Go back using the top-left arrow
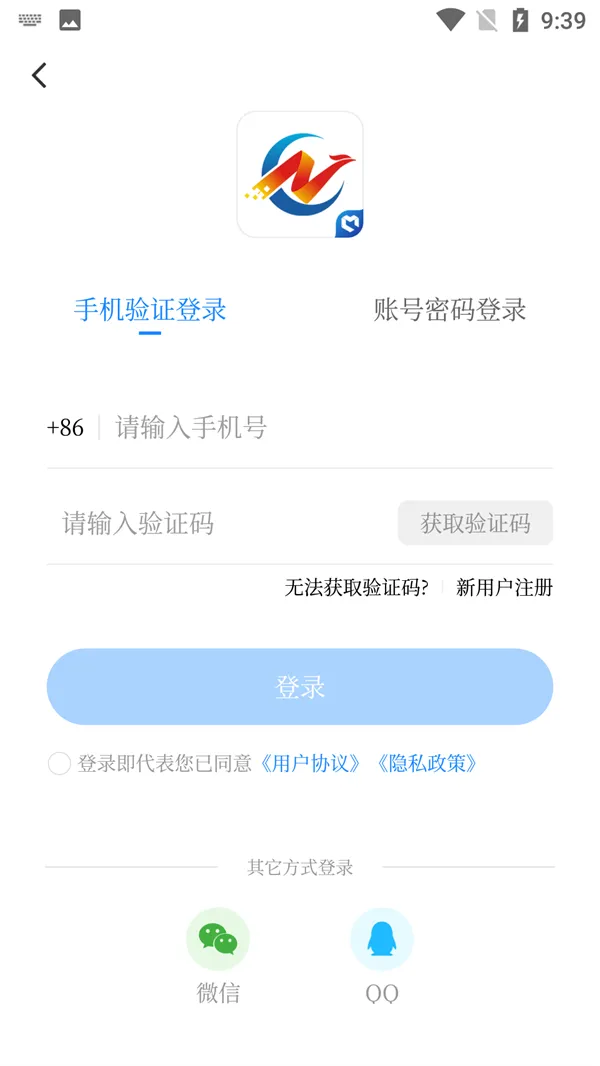Screen dimensions: 600x1066 click(39, 75)
